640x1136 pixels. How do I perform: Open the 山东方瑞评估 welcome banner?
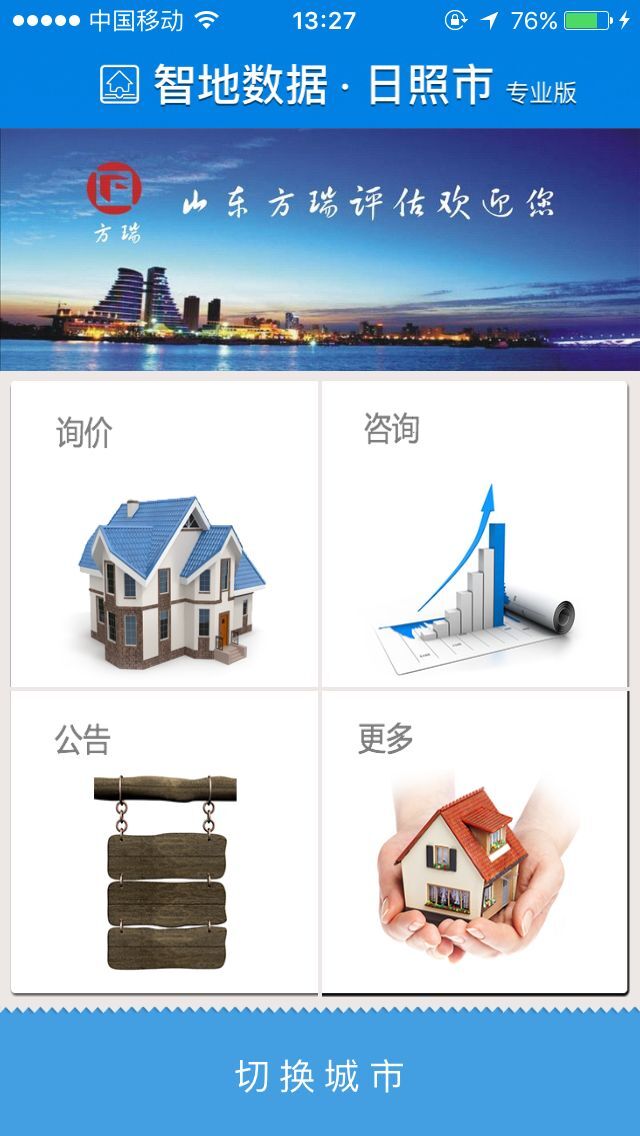click(320, 250)
